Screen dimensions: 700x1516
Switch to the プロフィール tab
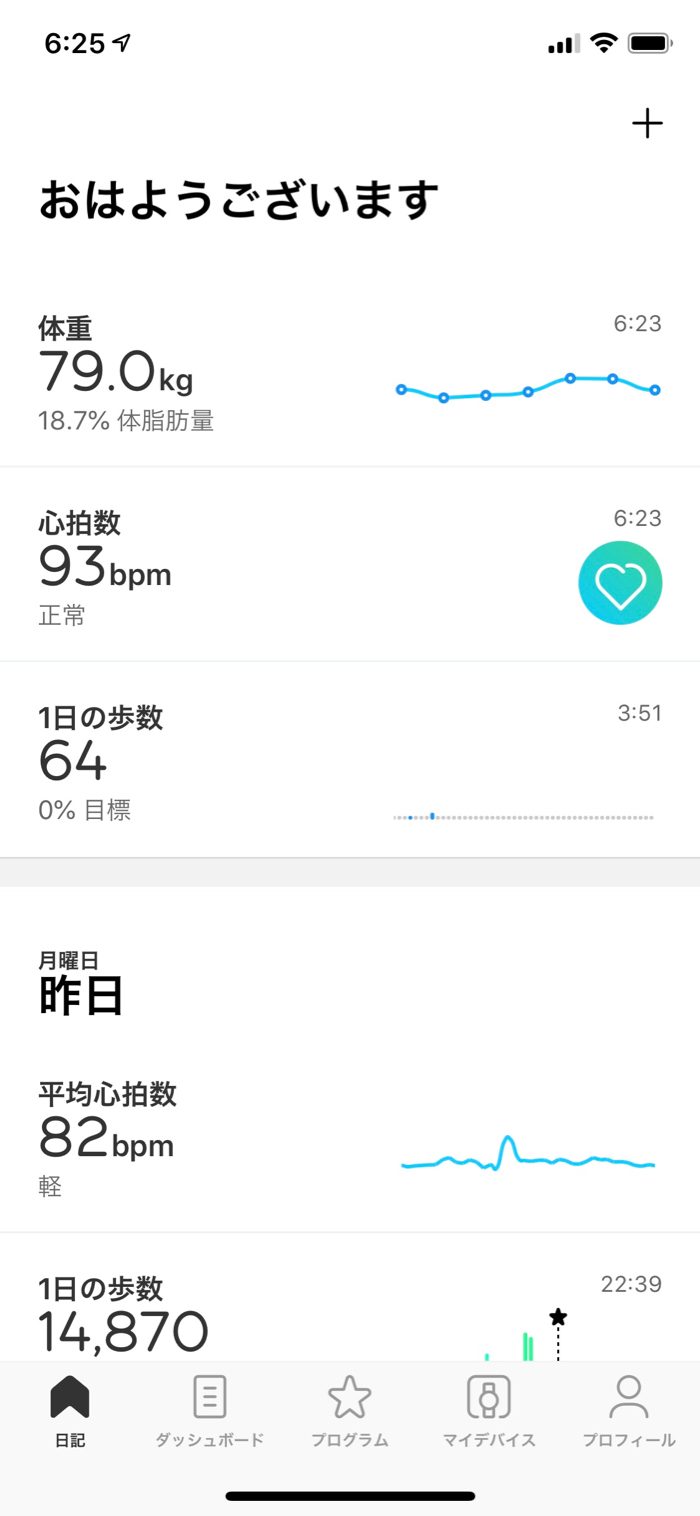click(x=629, y=1411)
